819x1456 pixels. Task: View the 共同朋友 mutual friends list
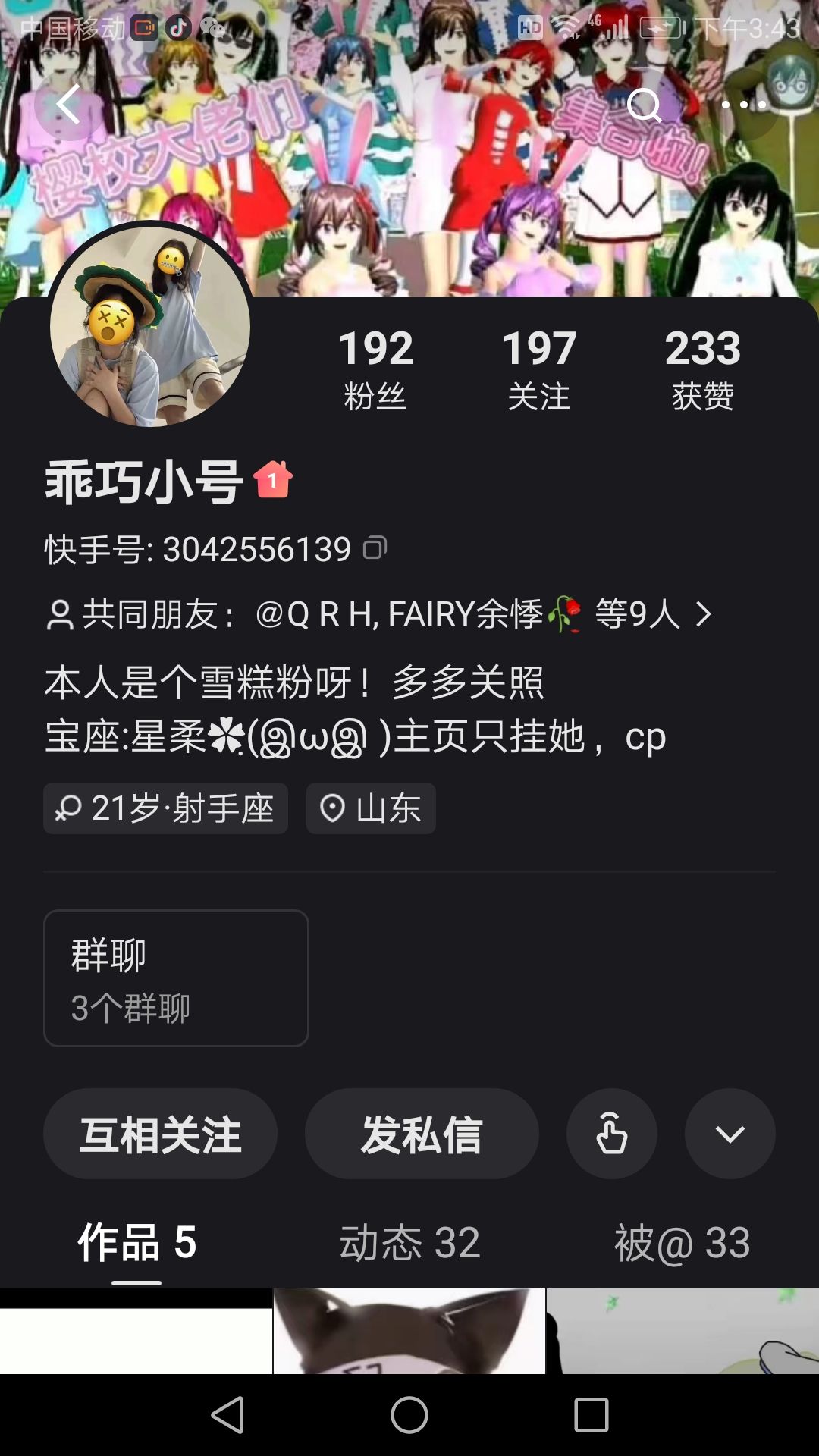click(x=379, y=614)
